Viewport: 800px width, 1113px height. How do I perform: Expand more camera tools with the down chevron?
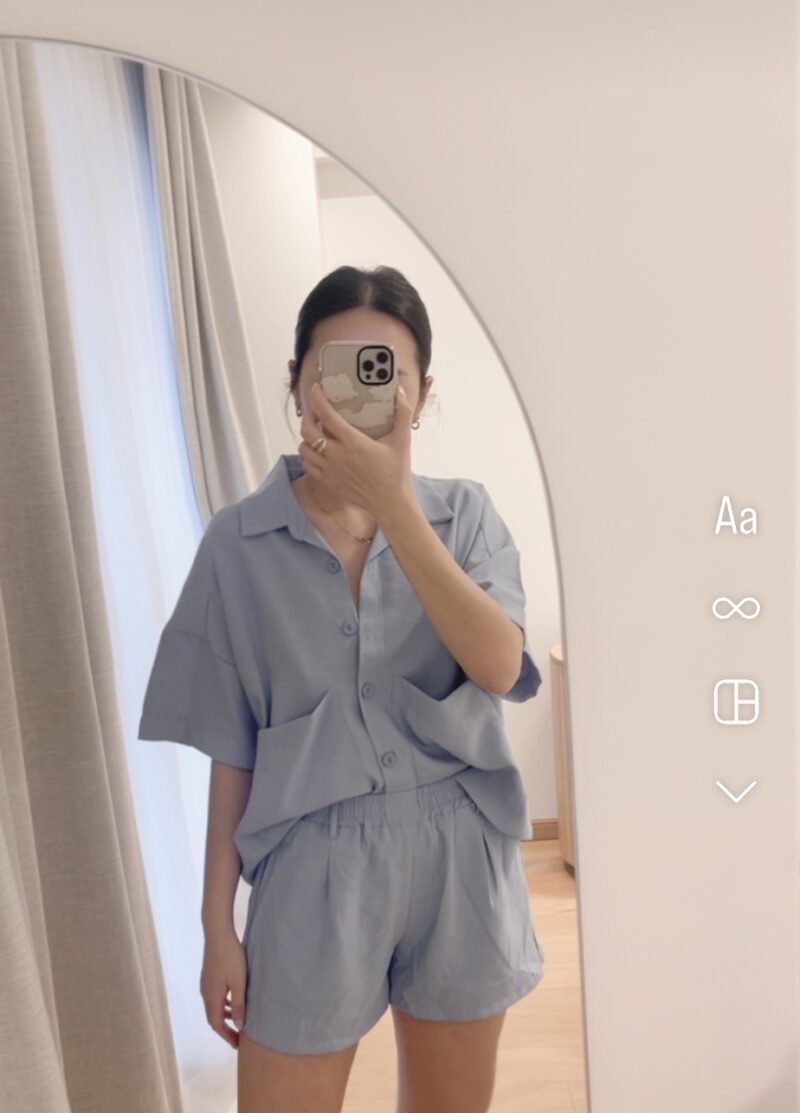[736, 791]
